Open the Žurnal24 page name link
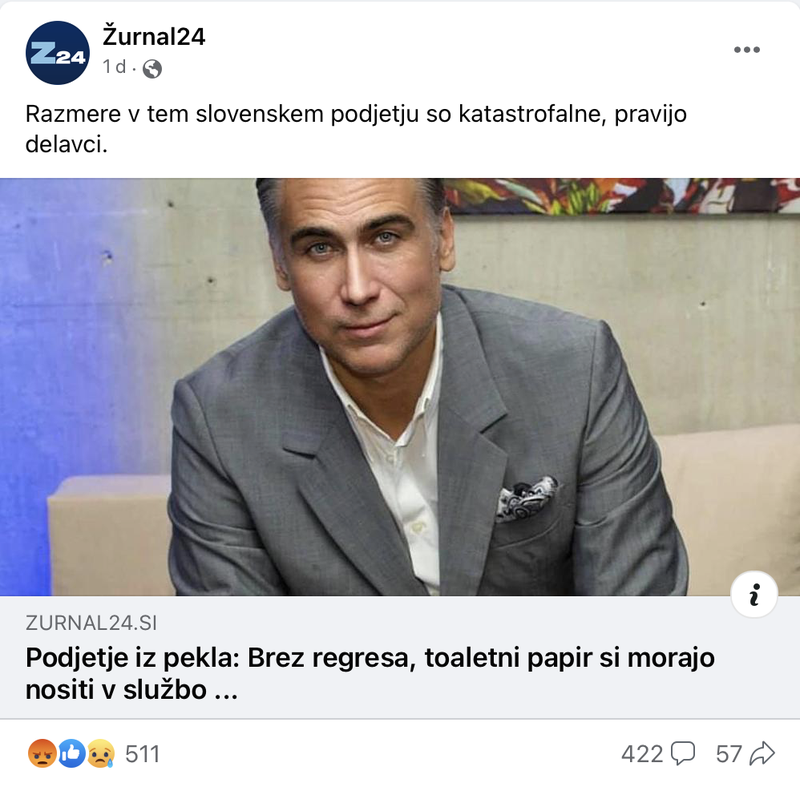Image resolution: width=800 pixels, height=787 pixels. (153, 37)
